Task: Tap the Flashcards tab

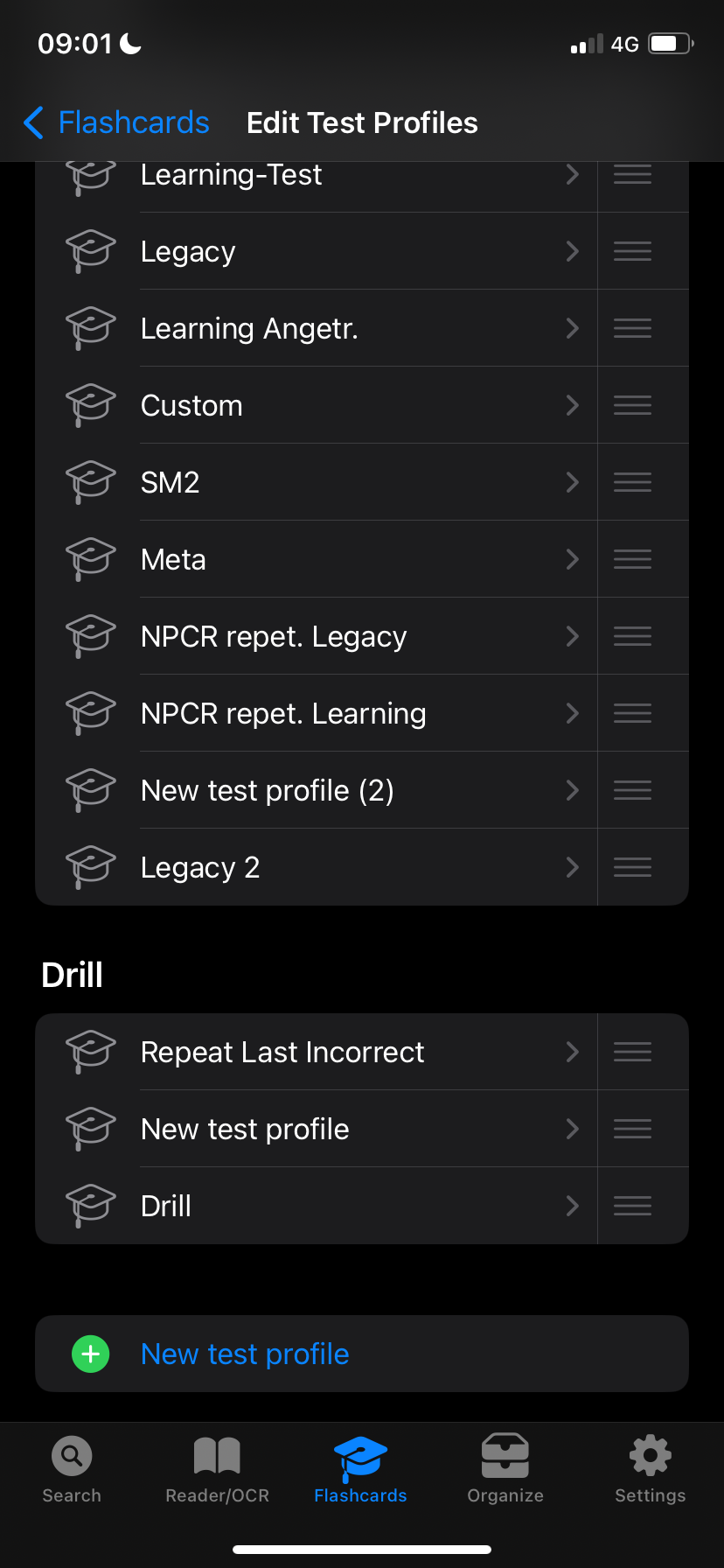Action: pyautogui.click(x=360, y=1470)
